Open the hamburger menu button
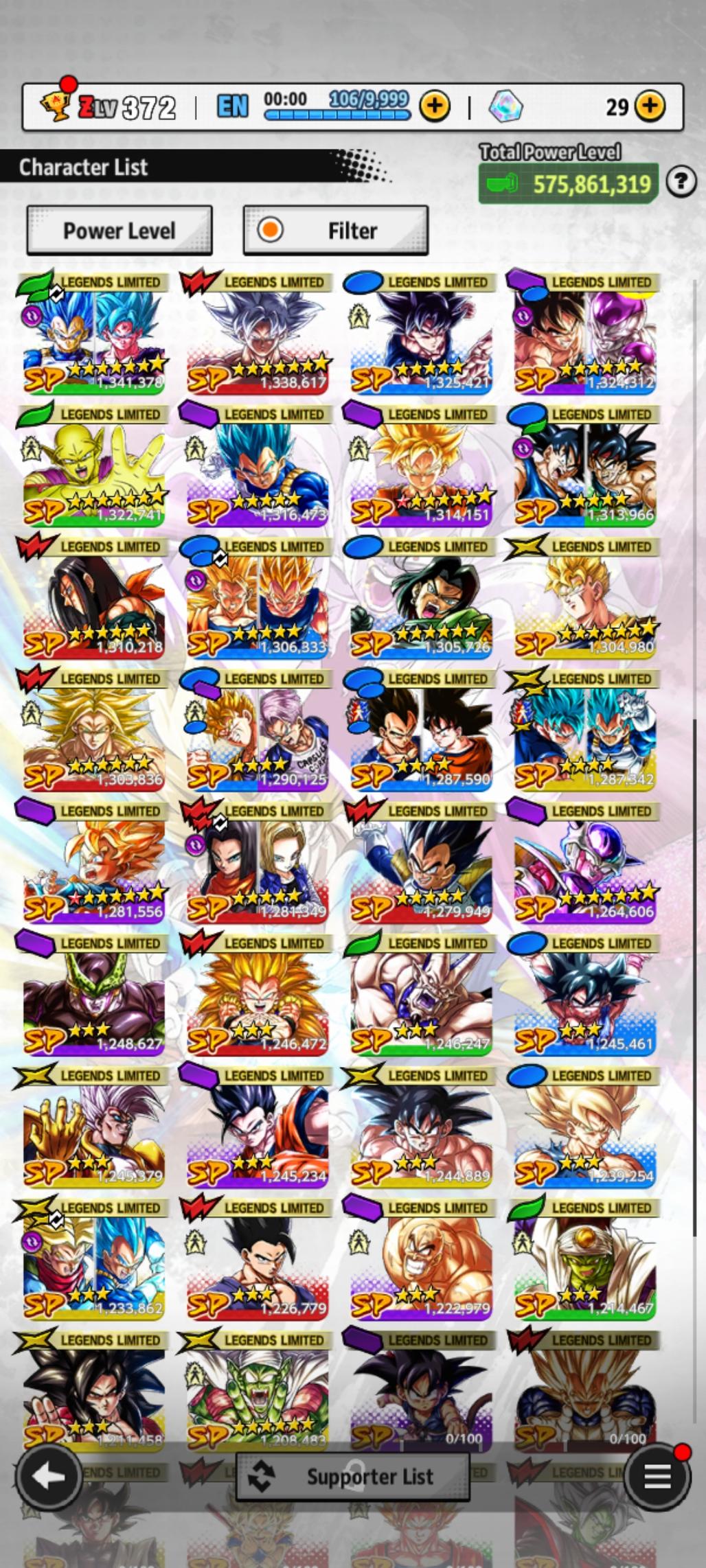Viewport: 706px width, 1568px height. [x=657, y=1477]
